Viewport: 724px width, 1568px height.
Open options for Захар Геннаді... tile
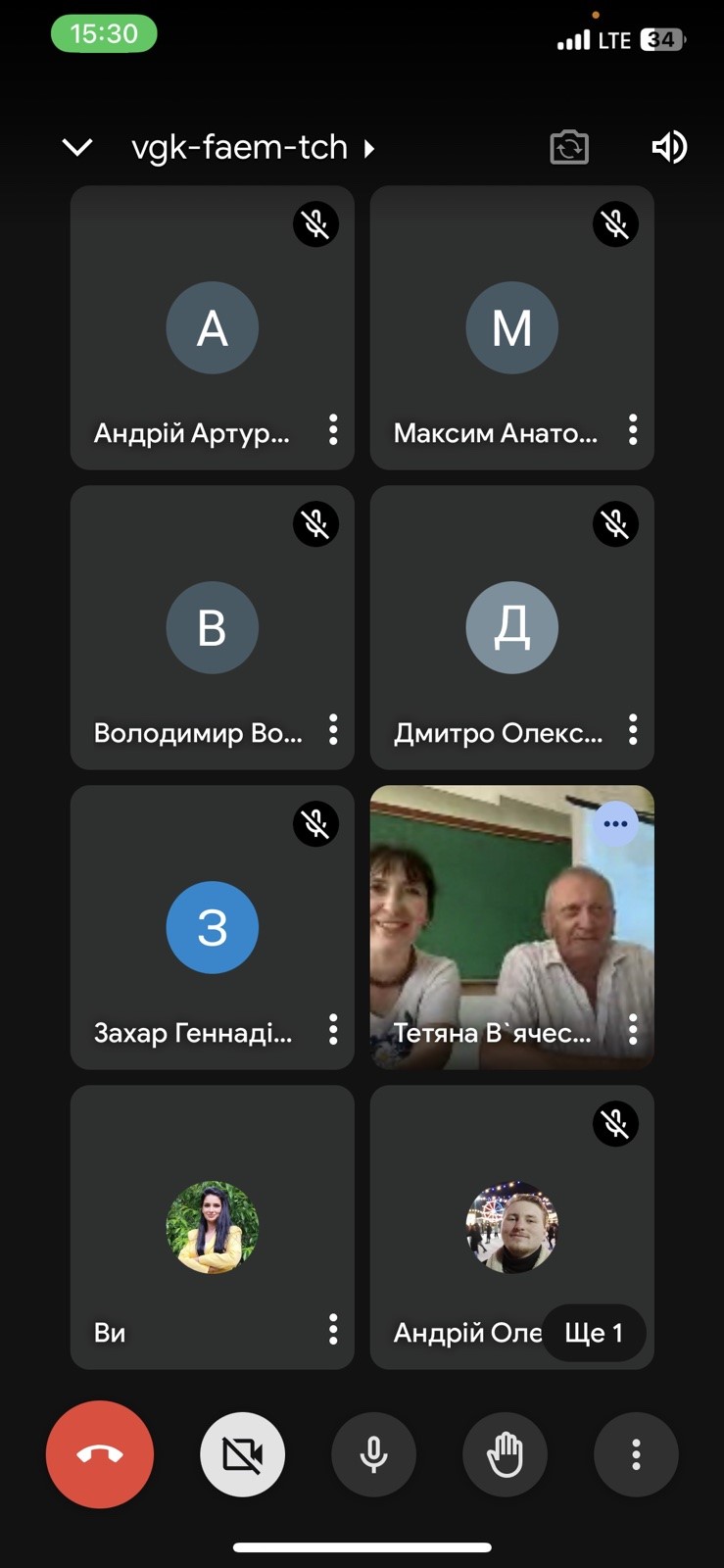[333, 1029]
